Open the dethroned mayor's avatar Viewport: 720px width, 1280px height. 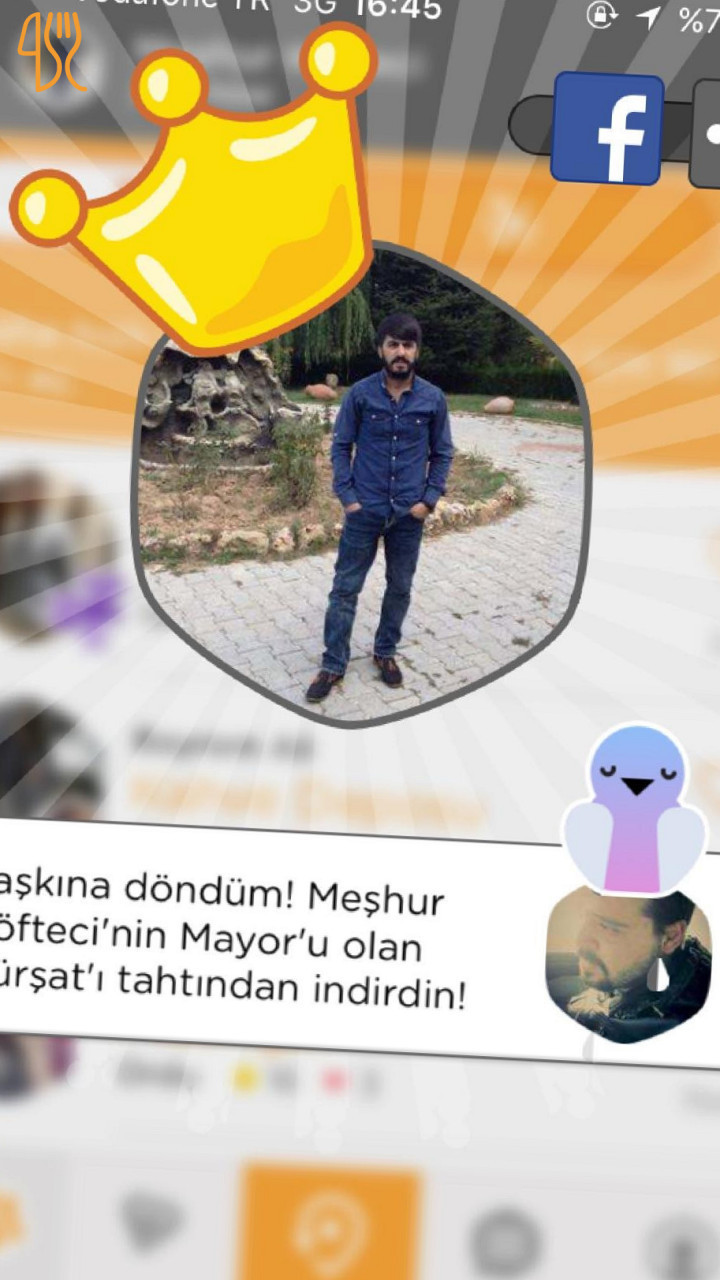[628, 962]
